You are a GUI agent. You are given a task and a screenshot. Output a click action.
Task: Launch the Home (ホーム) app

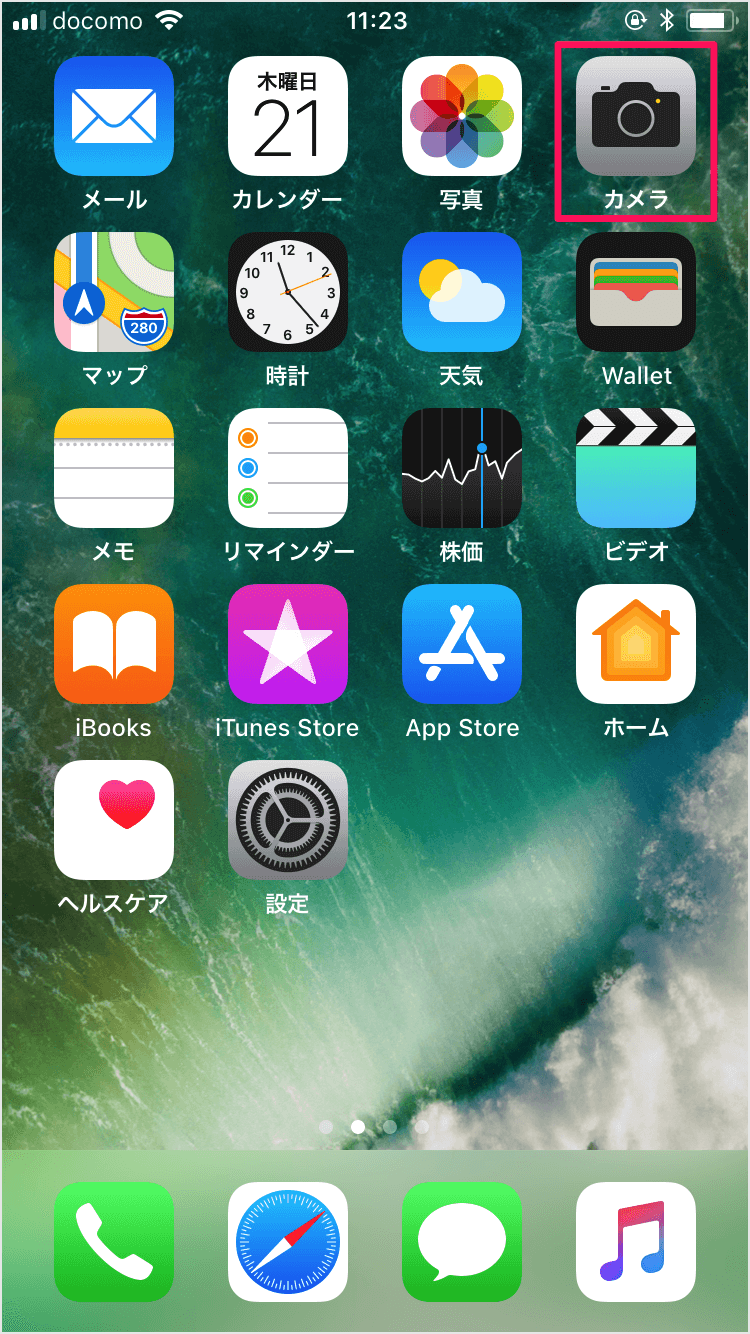tap(636, 643)
